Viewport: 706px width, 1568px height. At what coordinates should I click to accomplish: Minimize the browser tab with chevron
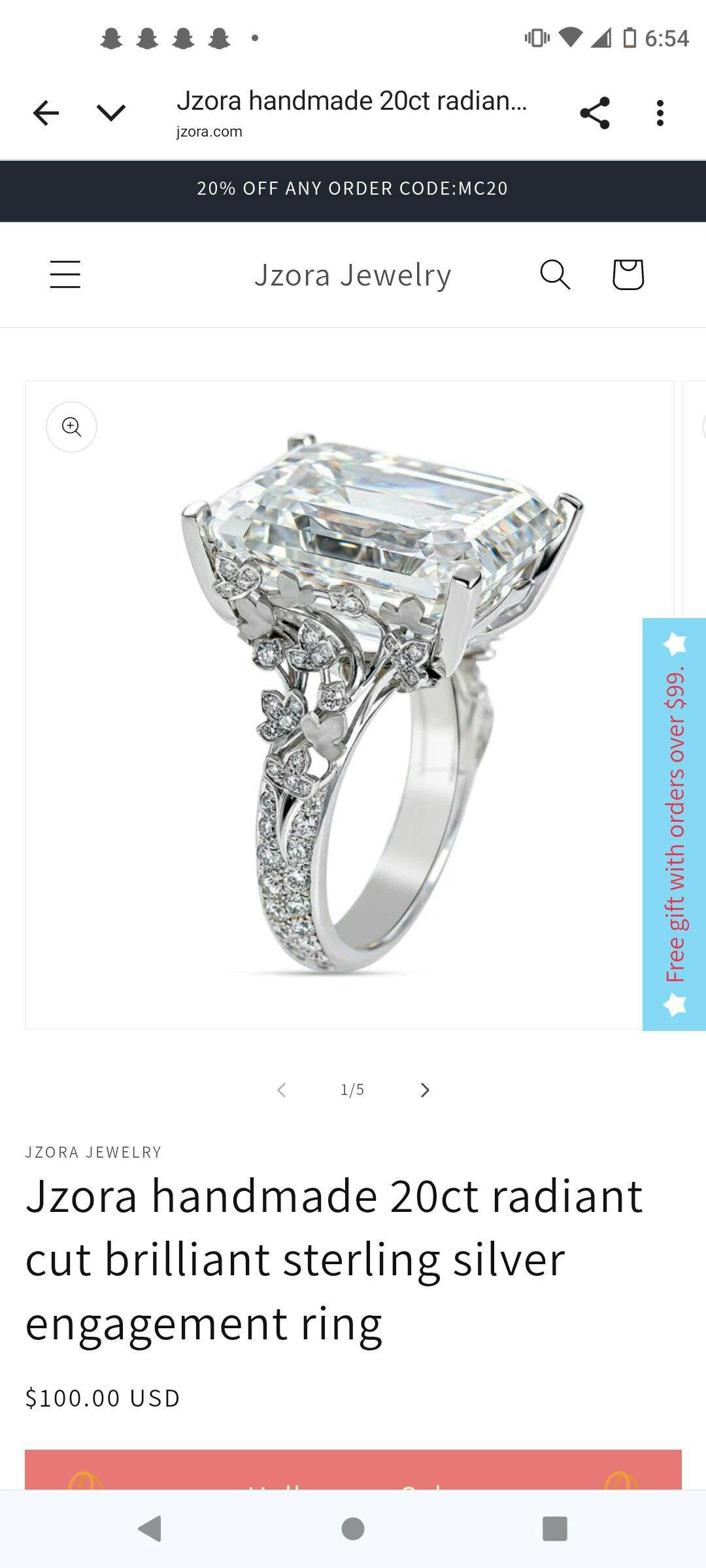110,113
